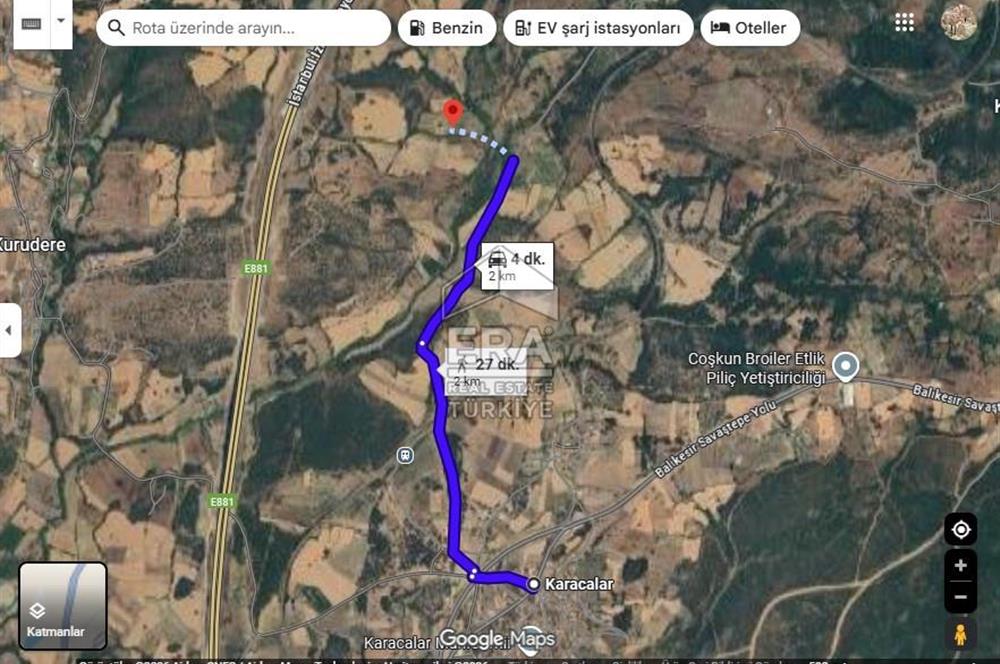Open the account profile picture
This screenshot has height=664, width=1000.
pyautogui.click(x=959, y=22)
